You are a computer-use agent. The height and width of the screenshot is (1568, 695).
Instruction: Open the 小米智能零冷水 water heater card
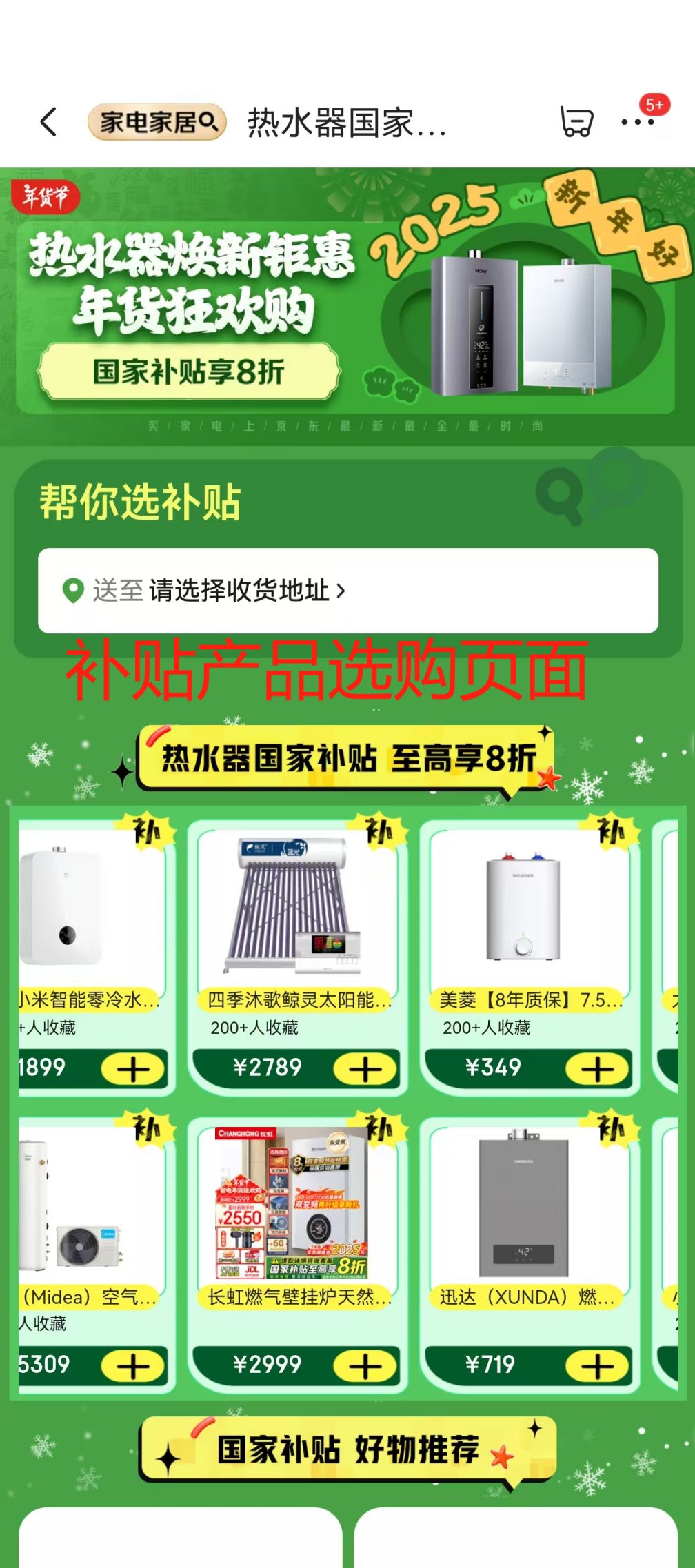pos(90,910)
